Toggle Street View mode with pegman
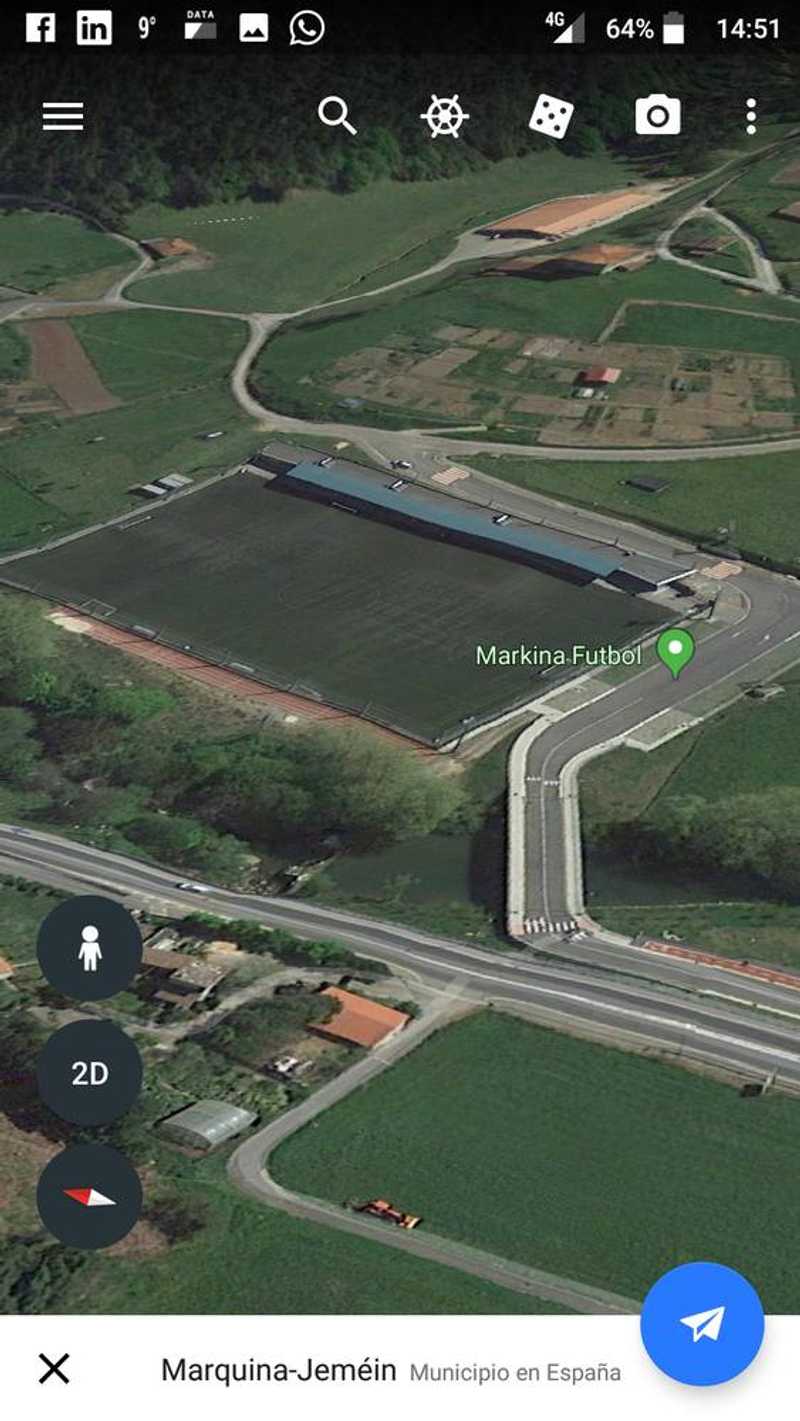 click(x=89, y=947)
